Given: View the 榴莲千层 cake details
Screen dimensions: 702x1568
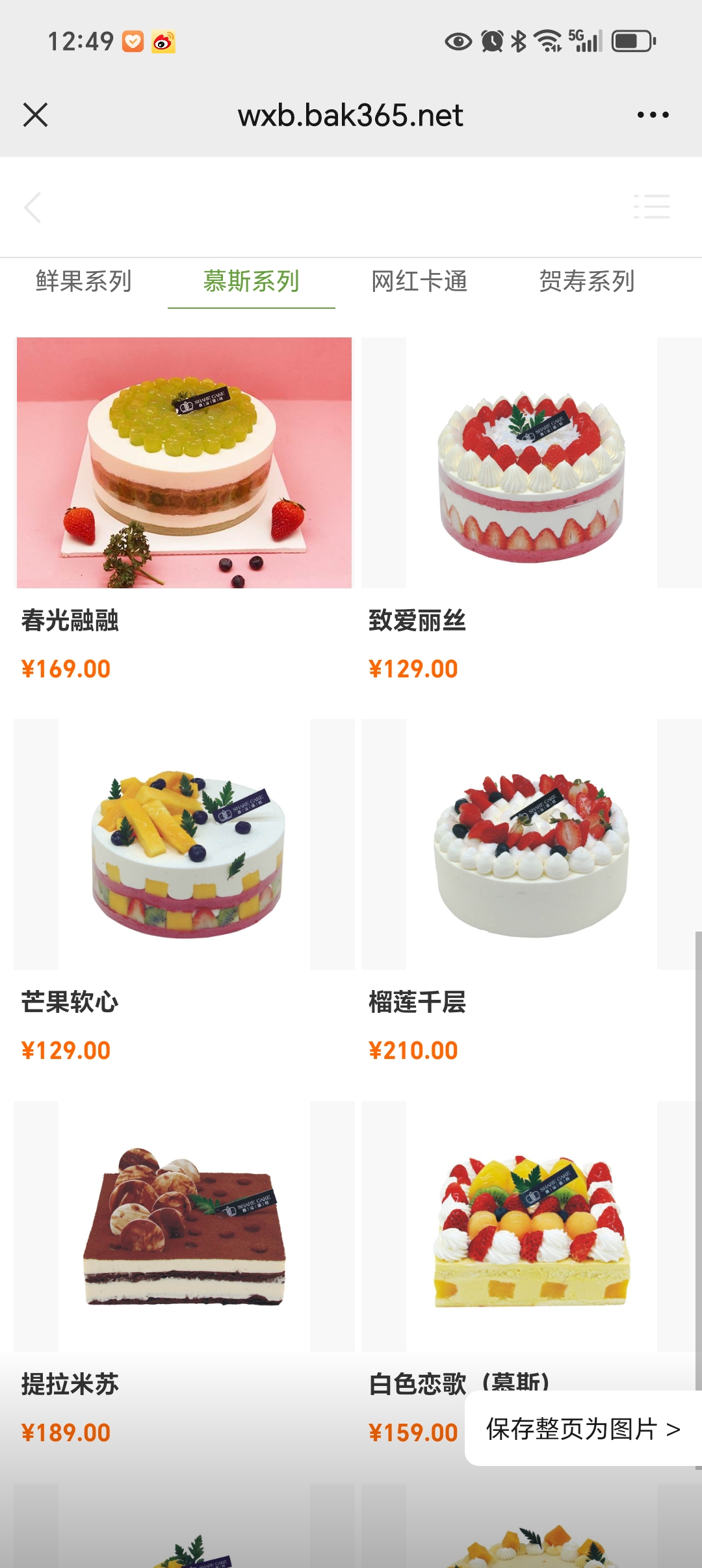Looking at the screenshot, I should coord(531,844).
